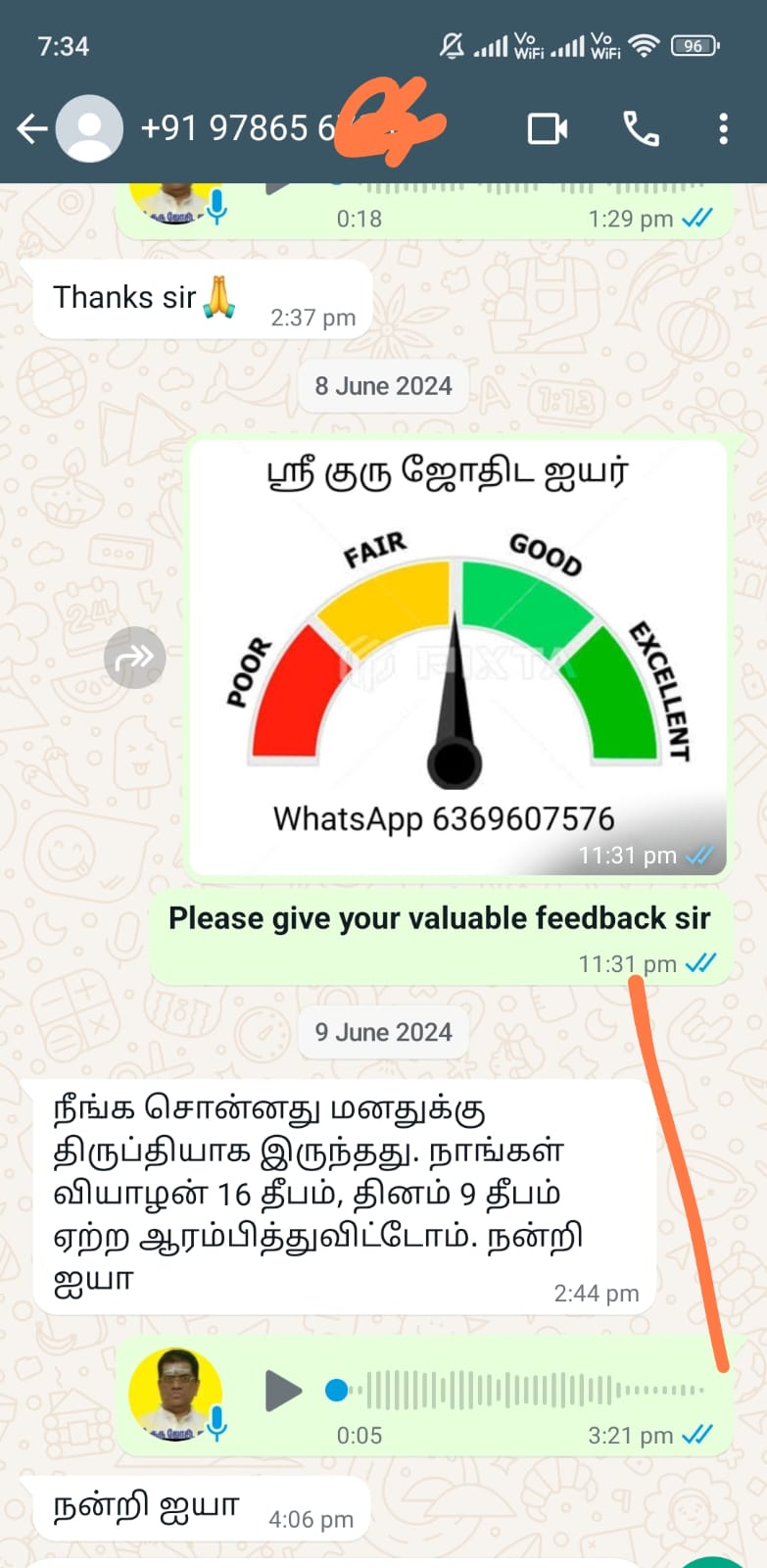Start a voice call
The image size is (767, 1568).
pyautogui.click(x=641, y=128)
